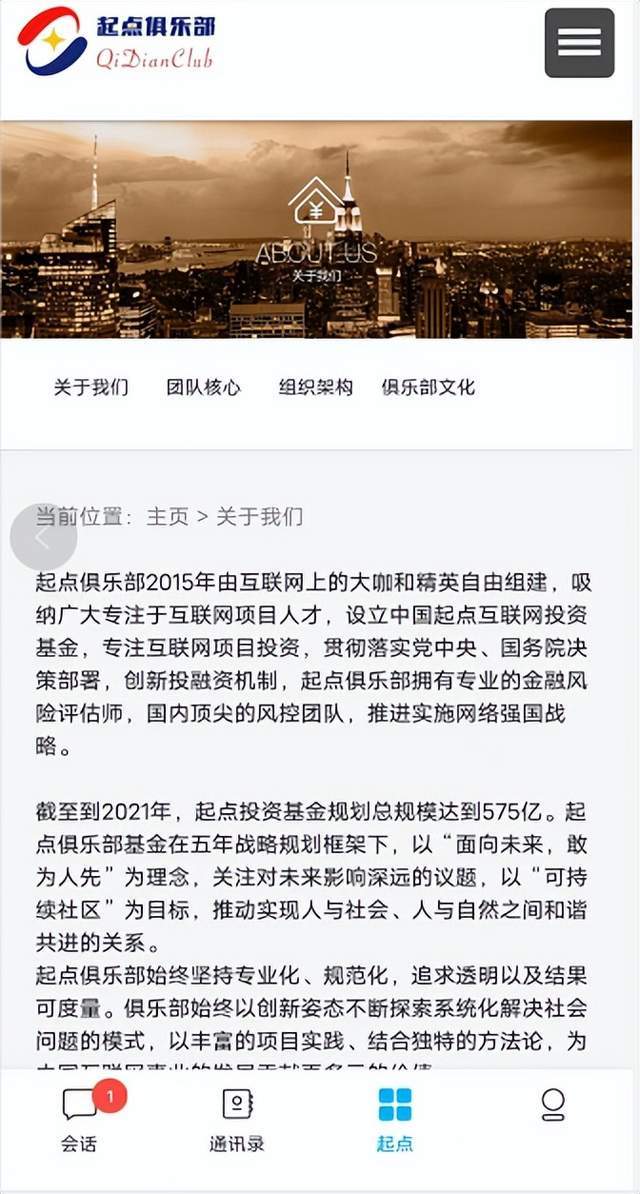Switch to the 通讯录 tab
Screen dimensions: 640x1194
tap(237, 1119)
